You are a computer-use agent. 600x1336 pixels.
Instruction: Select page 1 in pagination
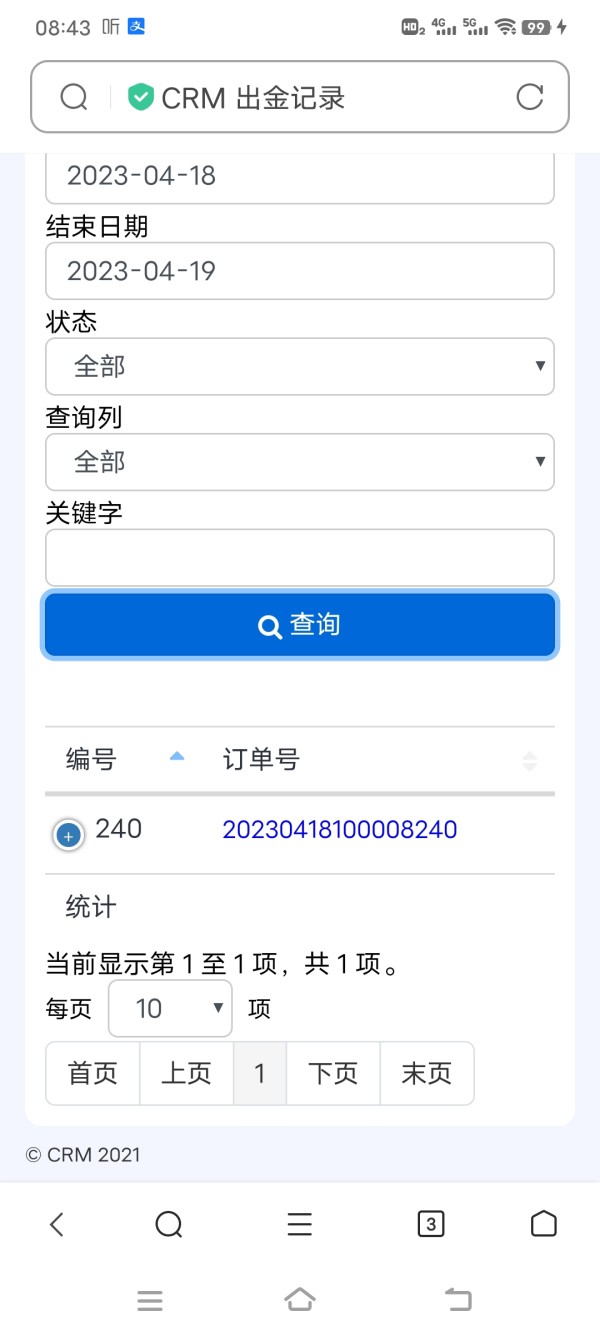[x=260, y=1074]
